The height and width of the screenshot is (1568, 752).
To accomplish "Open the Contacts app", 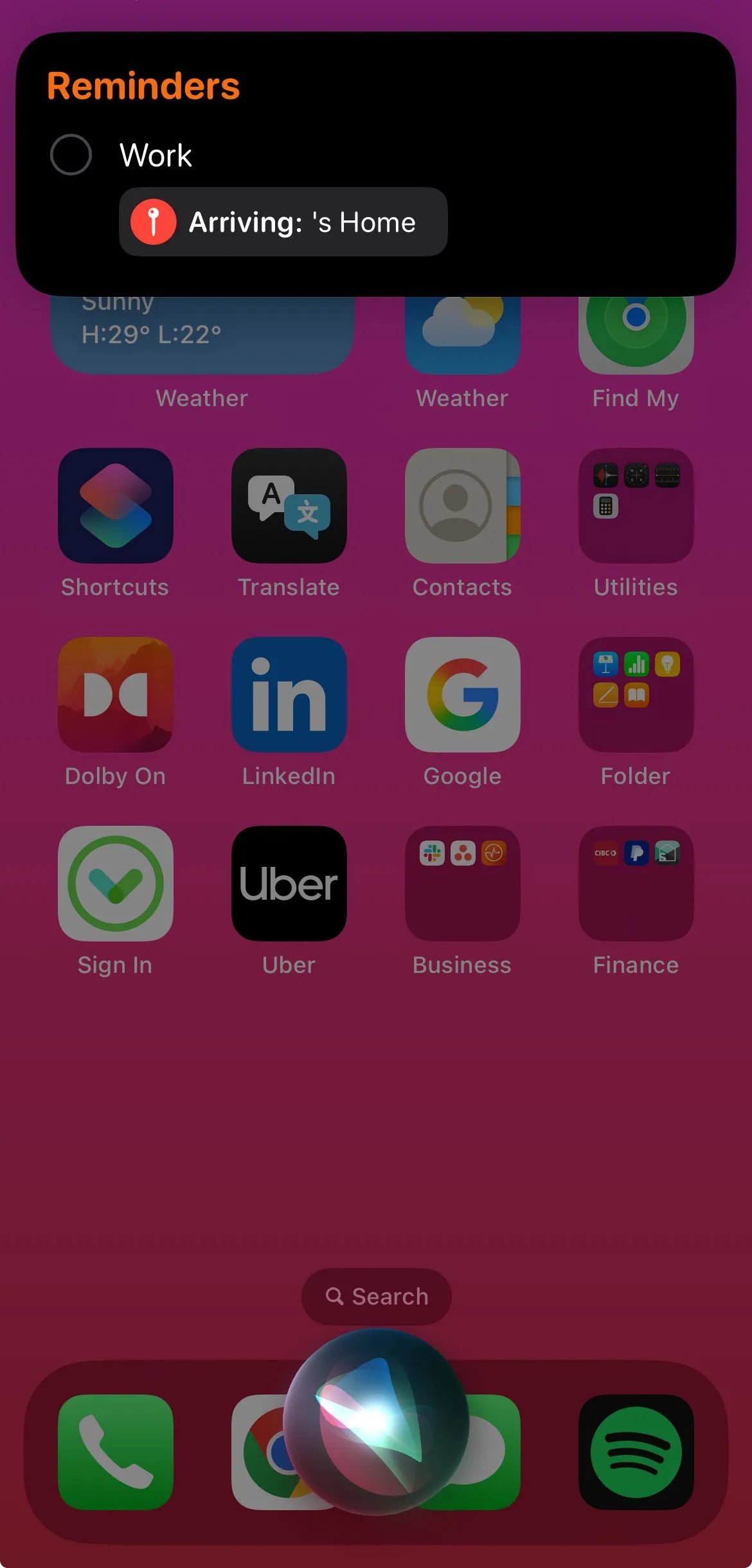I will pos(463,506).
